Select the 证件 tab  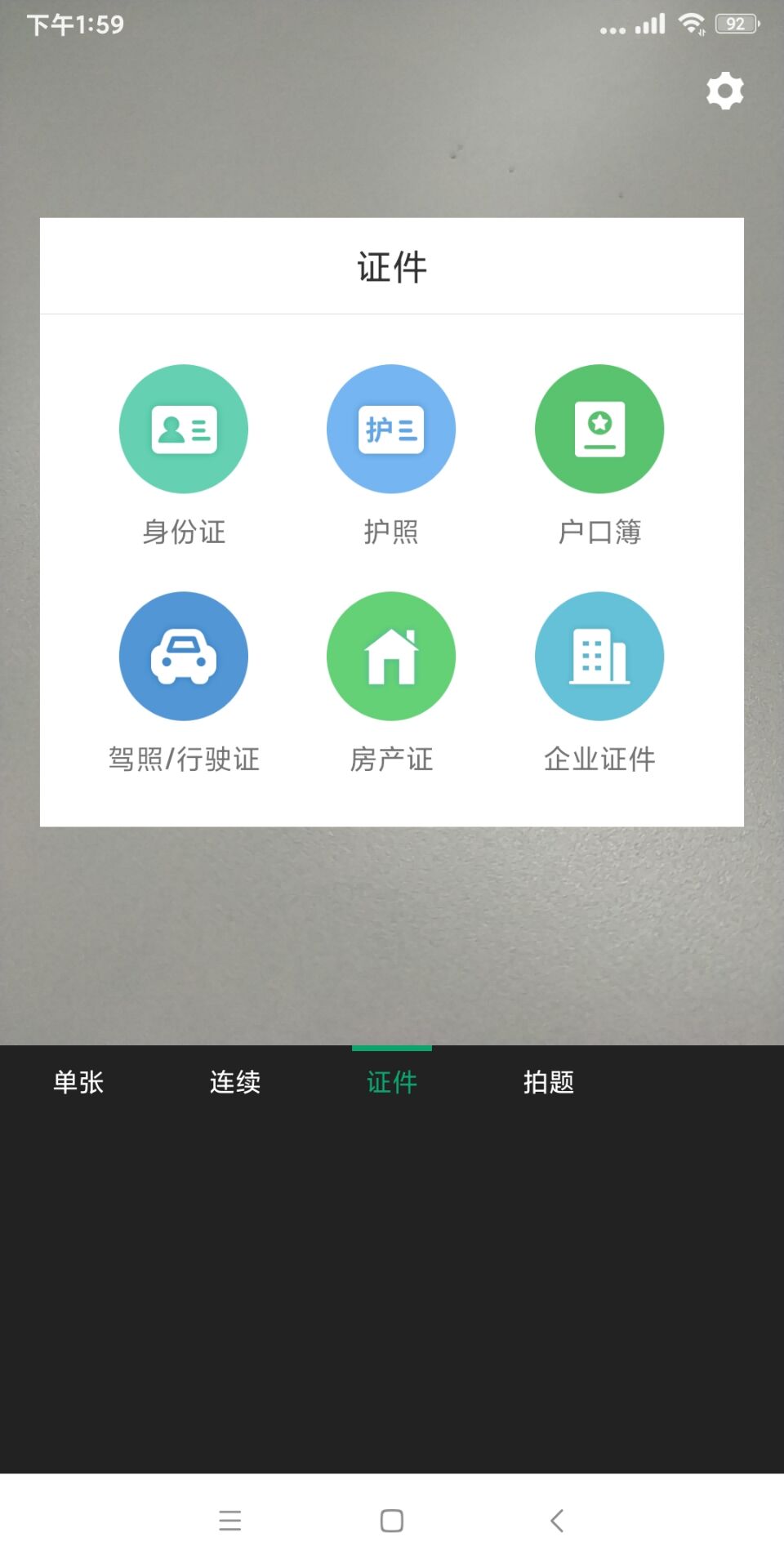click(x=392, y=1082)
